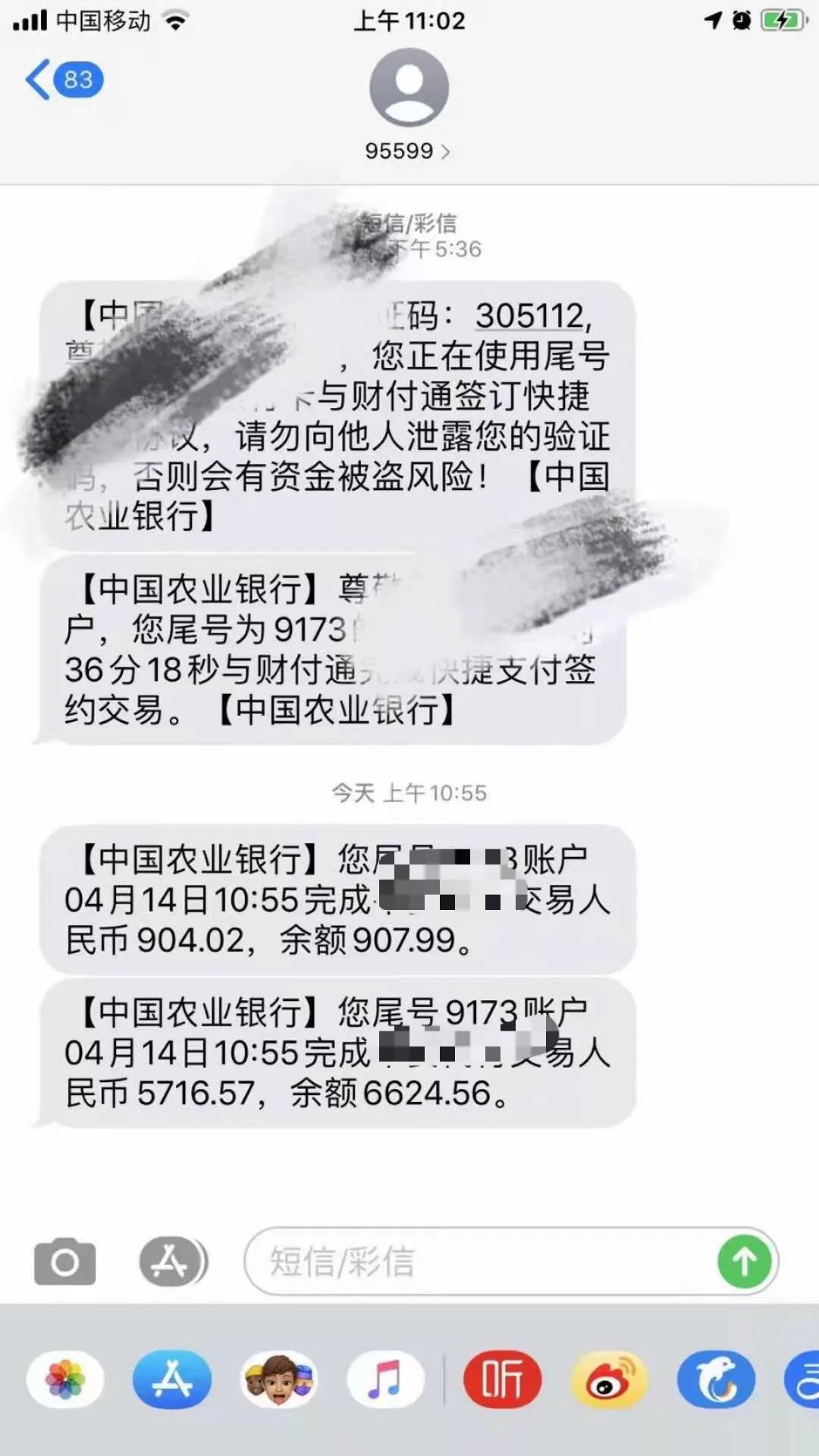The image size is (819, 1456).
Task: Send the message with the green arrow
Action: (x=744, y=1262)
